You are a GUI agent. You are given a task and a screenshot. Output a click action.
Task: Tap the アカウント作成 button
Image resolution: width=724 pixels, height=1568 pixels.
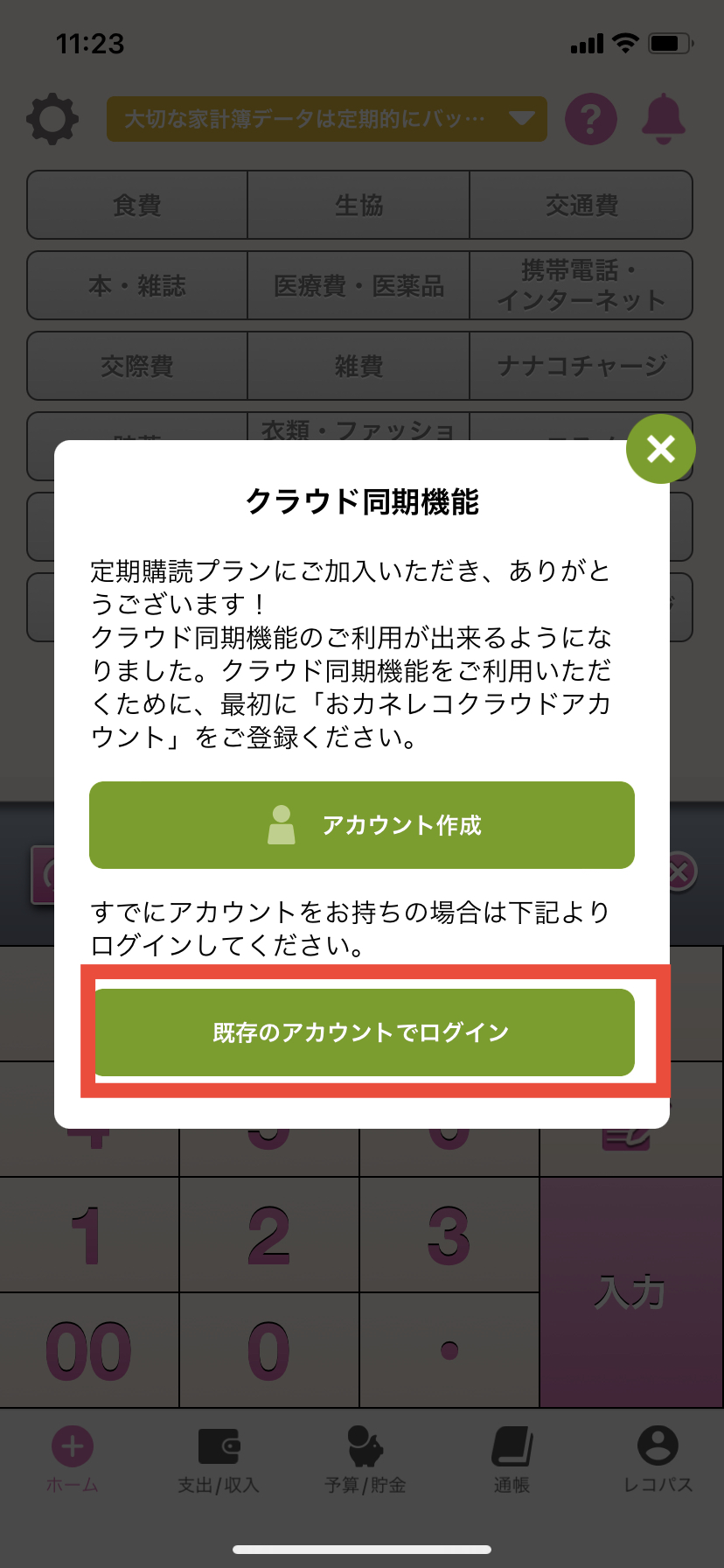tap(362, 825)
